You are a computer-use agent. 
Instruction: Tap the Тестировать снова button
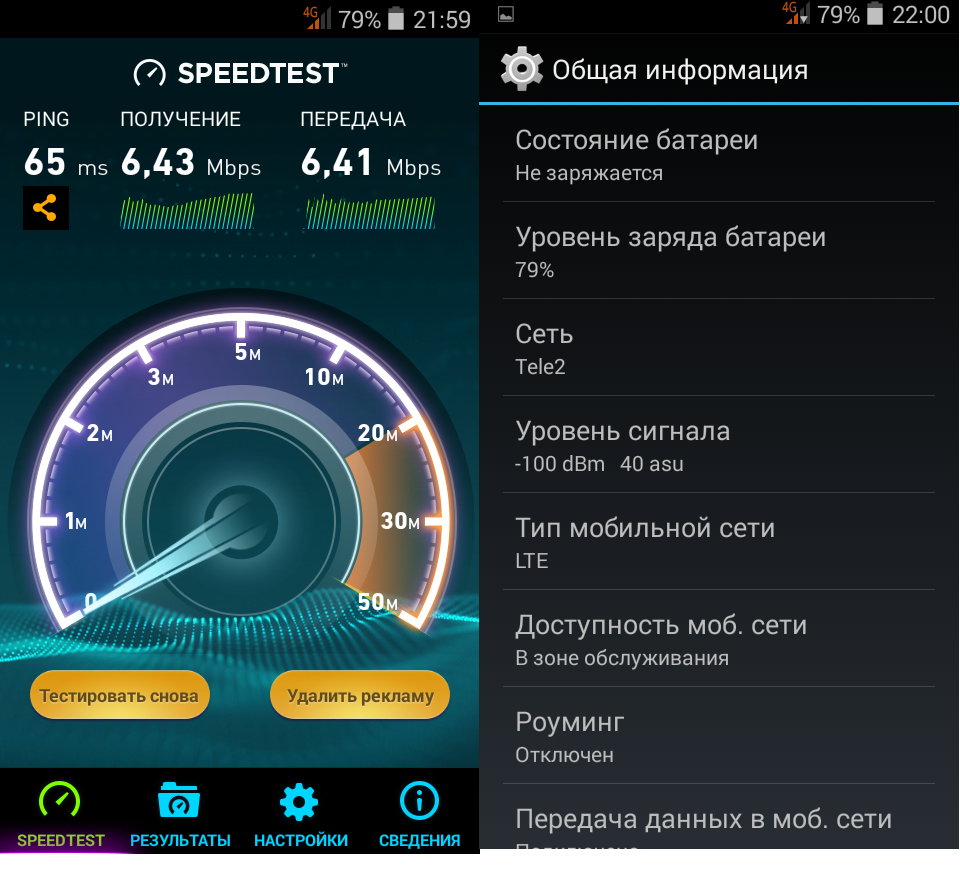(119, 695)
